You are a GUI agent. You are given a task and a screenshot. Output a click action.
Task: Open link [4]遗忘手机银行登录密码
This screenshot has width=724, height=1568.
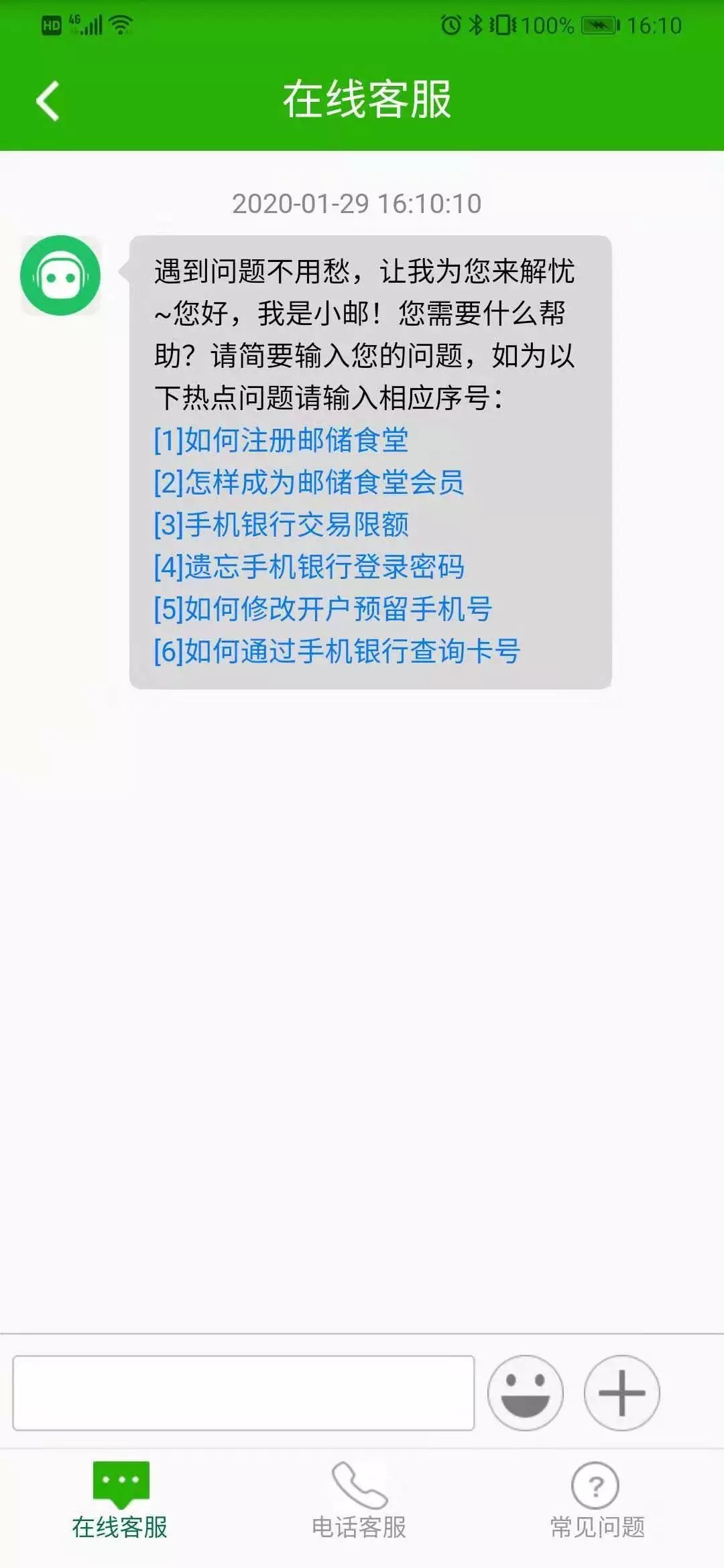pos(308,567)
